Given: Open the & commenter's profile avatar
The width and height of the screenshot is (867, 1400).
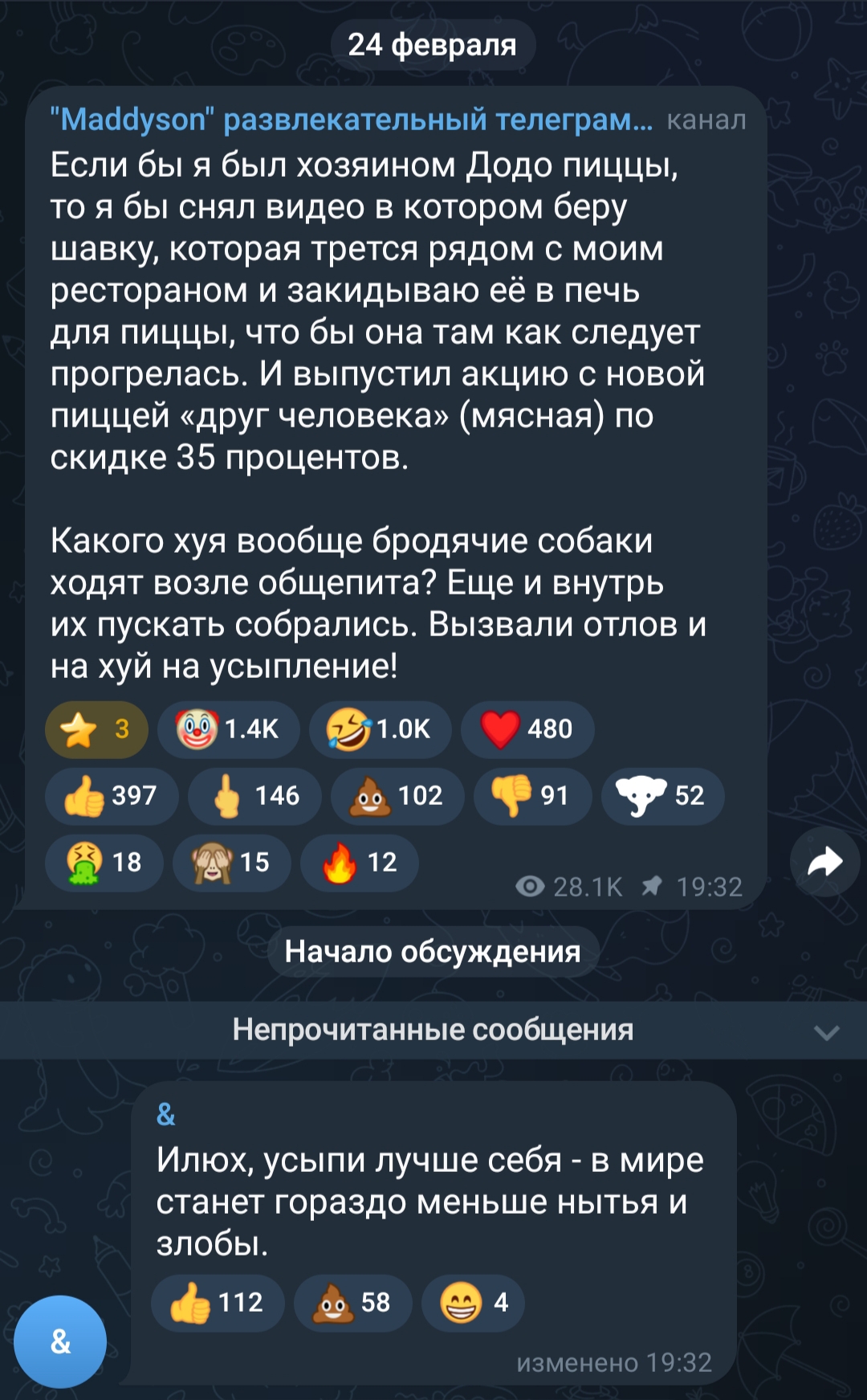Looking at the screenshot, I should 60,1341.
